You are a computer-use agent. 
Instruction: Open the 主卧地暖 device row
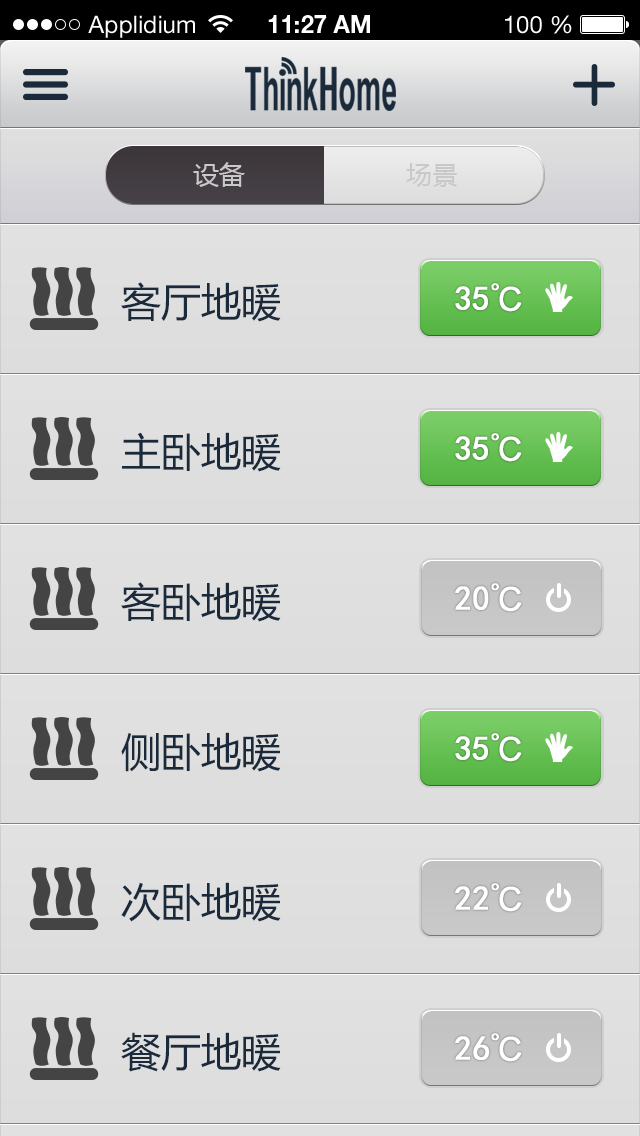[200, 450]
